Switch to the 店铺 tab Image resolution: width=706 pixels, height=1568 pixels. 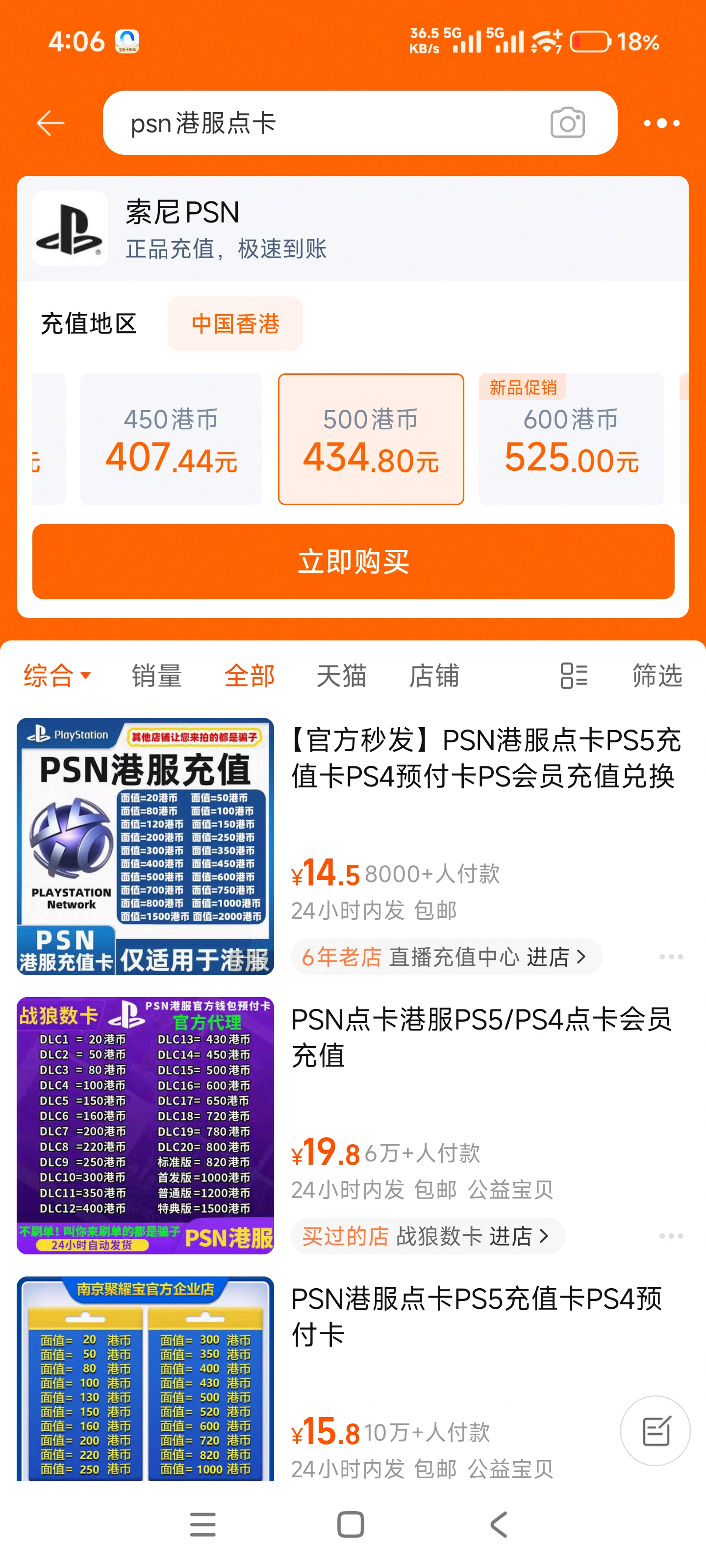pos(434,675)
